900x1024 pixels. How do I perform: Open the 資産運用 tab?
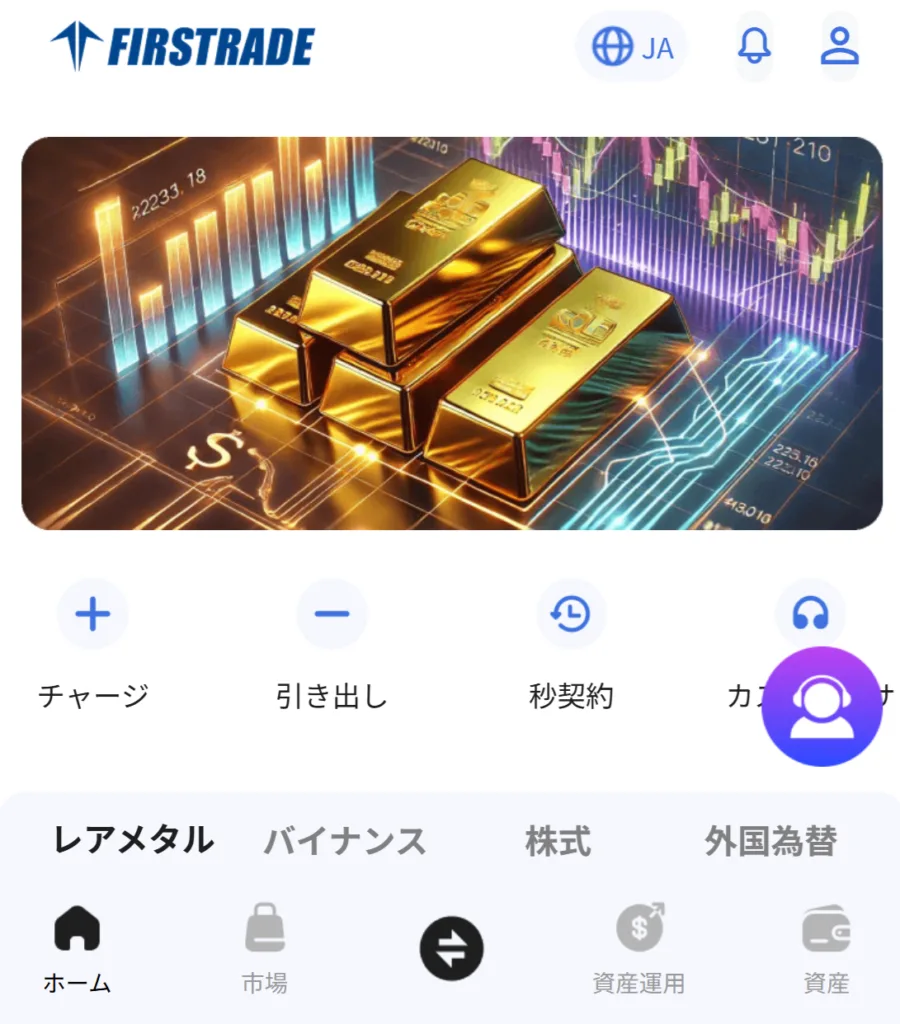pyautogui.click(x=639, y=948)
